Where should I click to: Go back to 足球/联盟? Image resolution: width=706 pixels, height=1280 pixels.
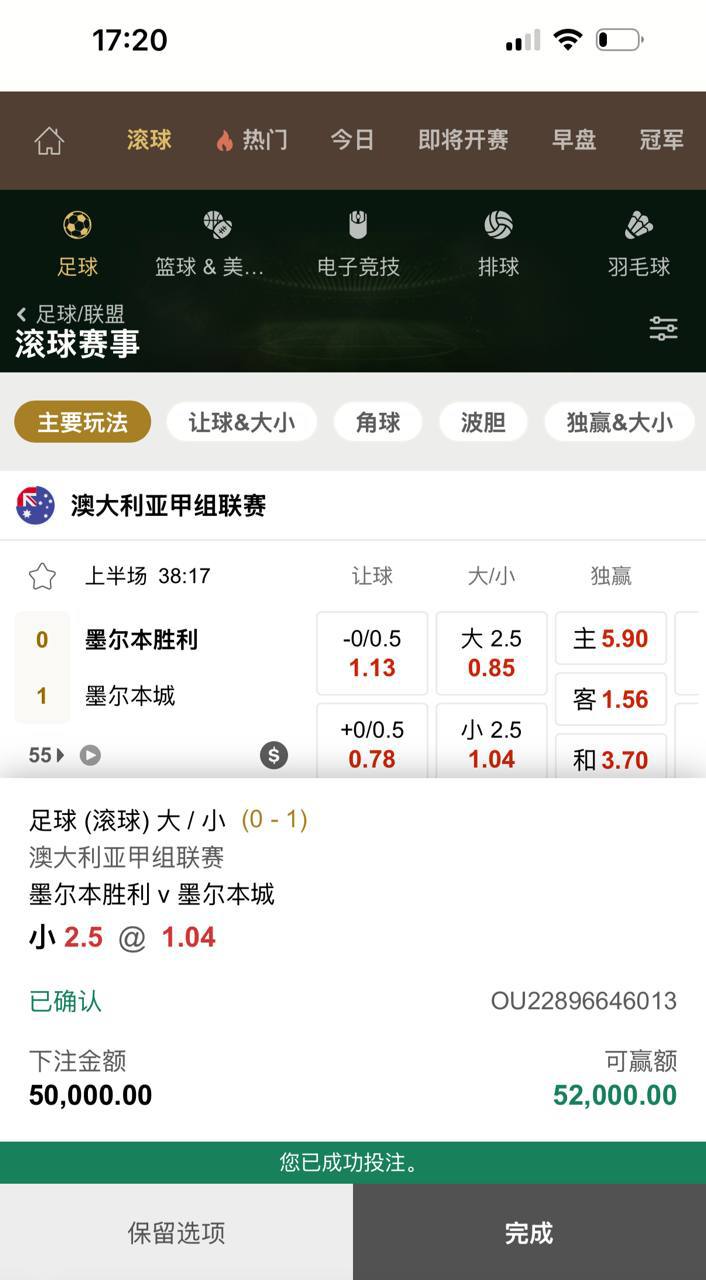click(x=70, y=314)
